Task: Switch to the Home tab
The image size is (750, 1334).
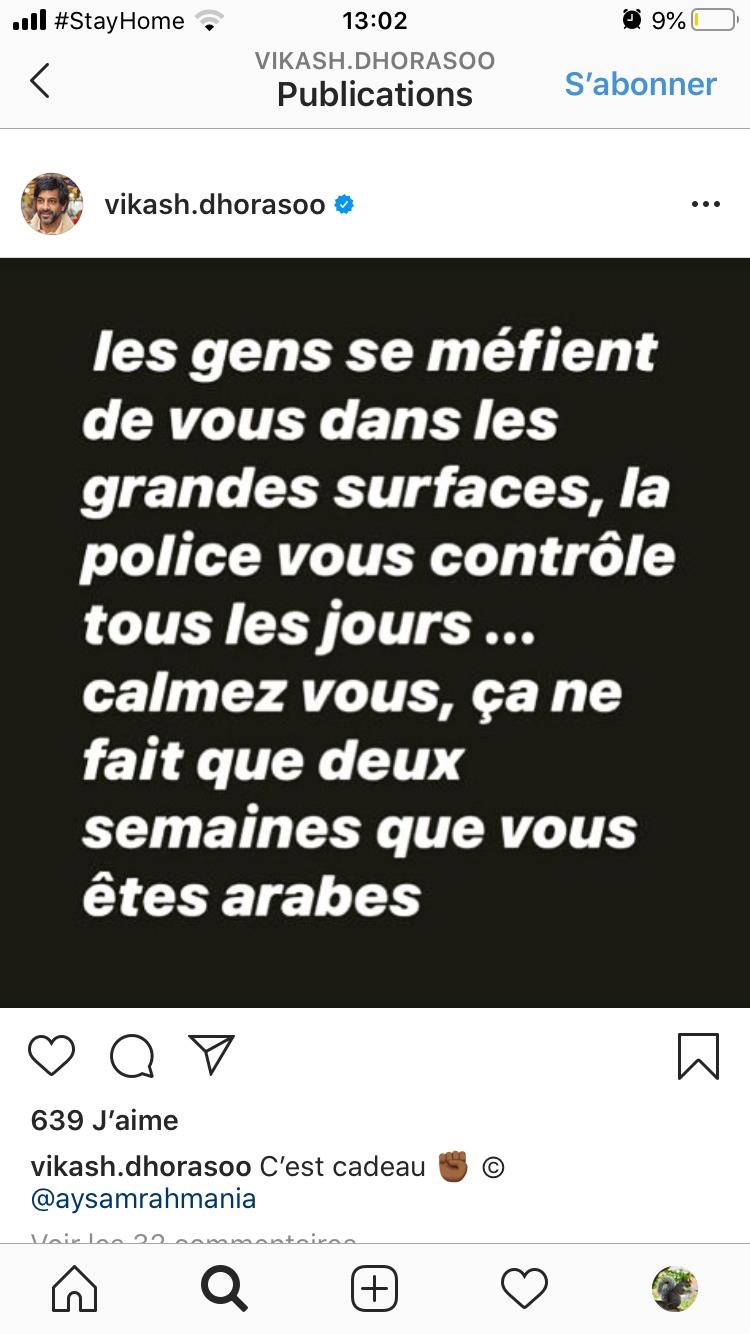Action: 75,1289
